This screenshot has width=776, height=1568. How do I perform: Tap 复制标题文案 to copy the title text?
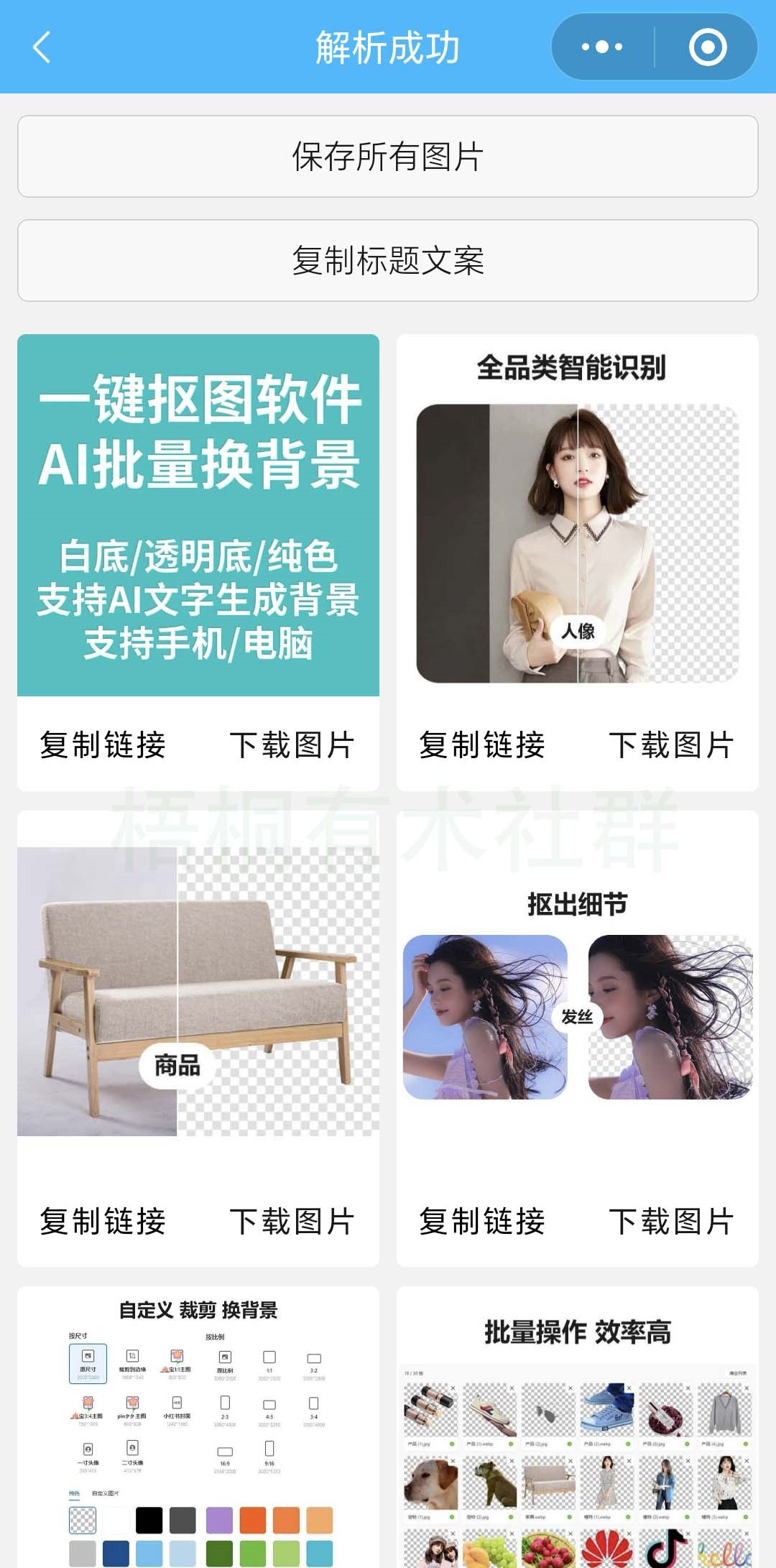[388, 260]
